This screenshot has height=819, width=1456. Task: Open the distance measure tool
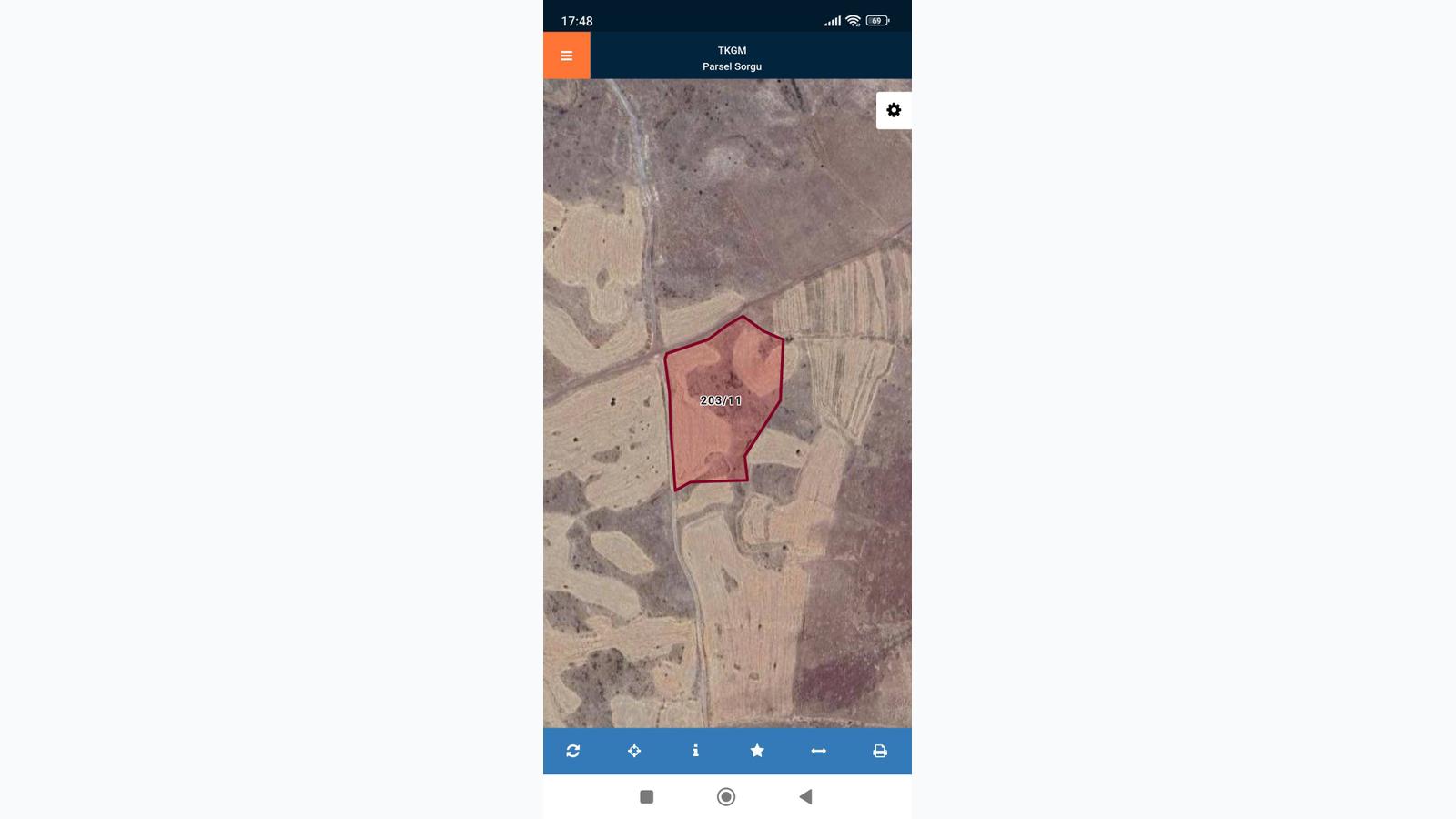pyautogui.click(x=818, y=751)
